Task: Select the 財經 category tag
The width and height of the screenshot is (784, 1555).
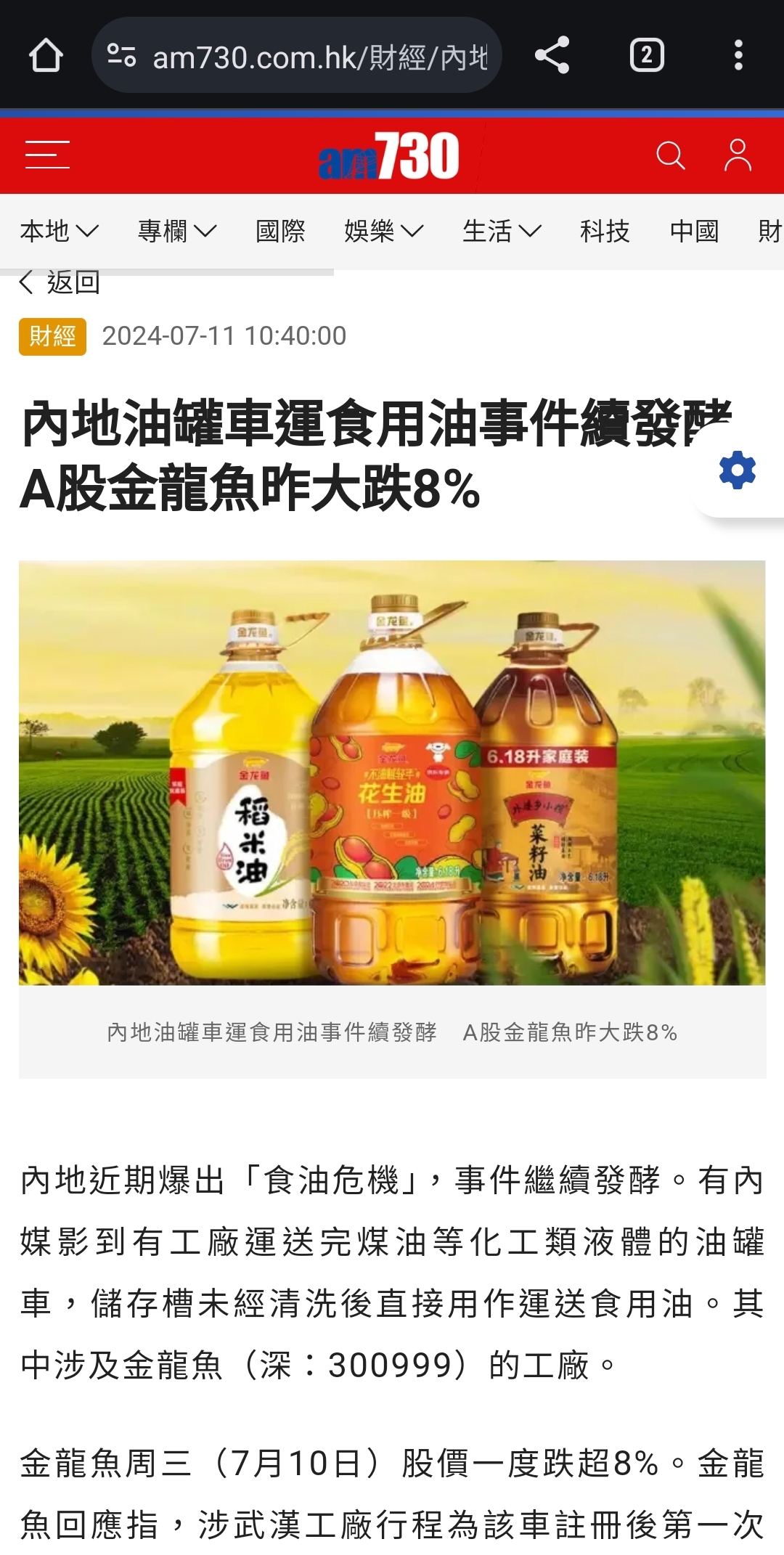Action: pos(52,336)
